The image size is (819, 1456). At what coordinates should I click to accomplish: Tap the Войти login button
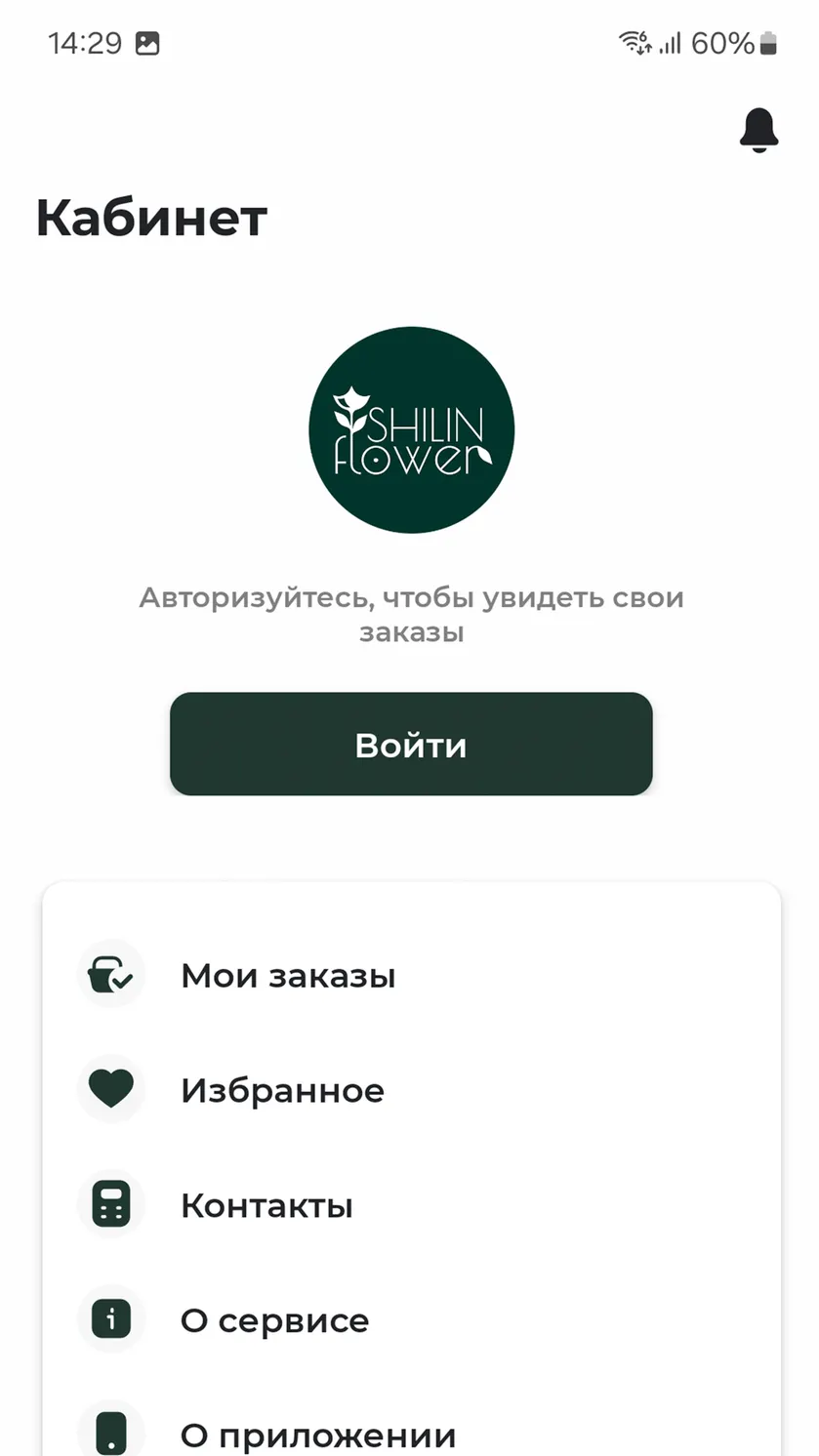(x=411, y=744)
